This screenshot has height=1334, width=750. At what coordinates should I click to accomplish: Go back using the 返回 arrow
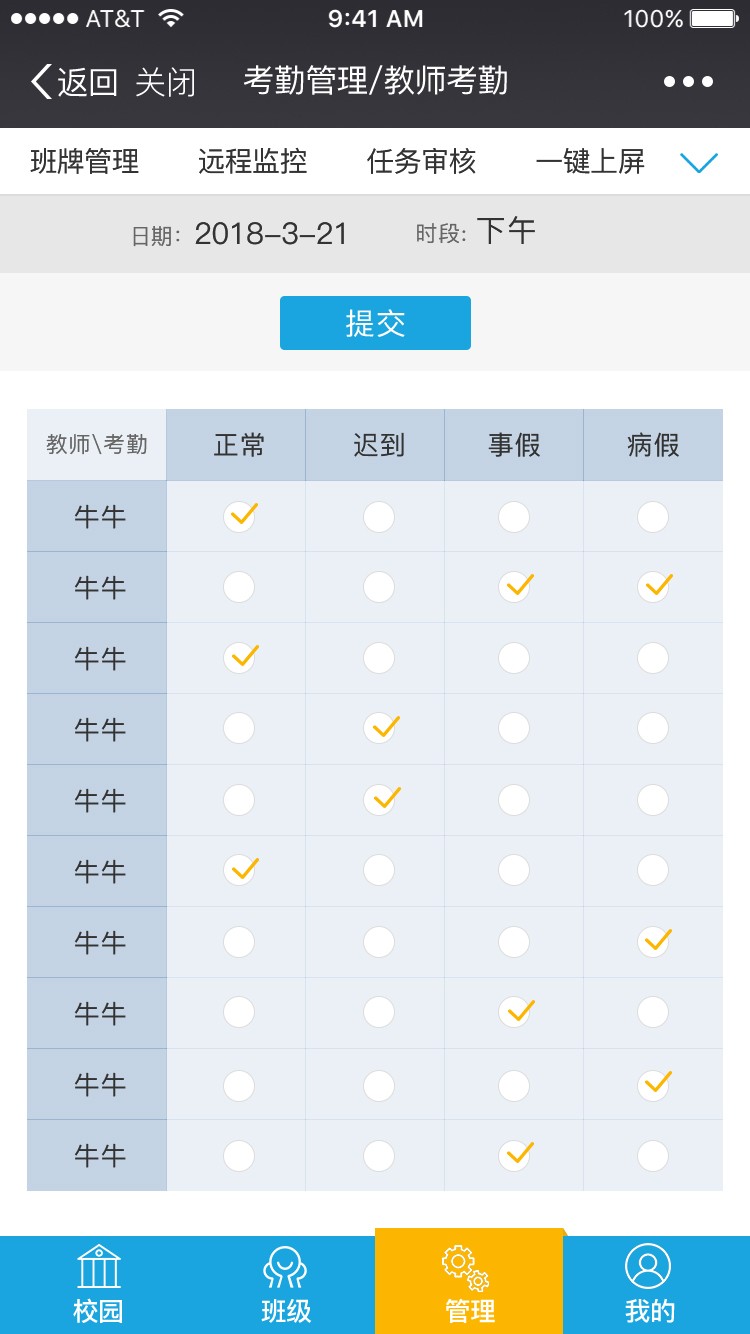click(74, 82)
